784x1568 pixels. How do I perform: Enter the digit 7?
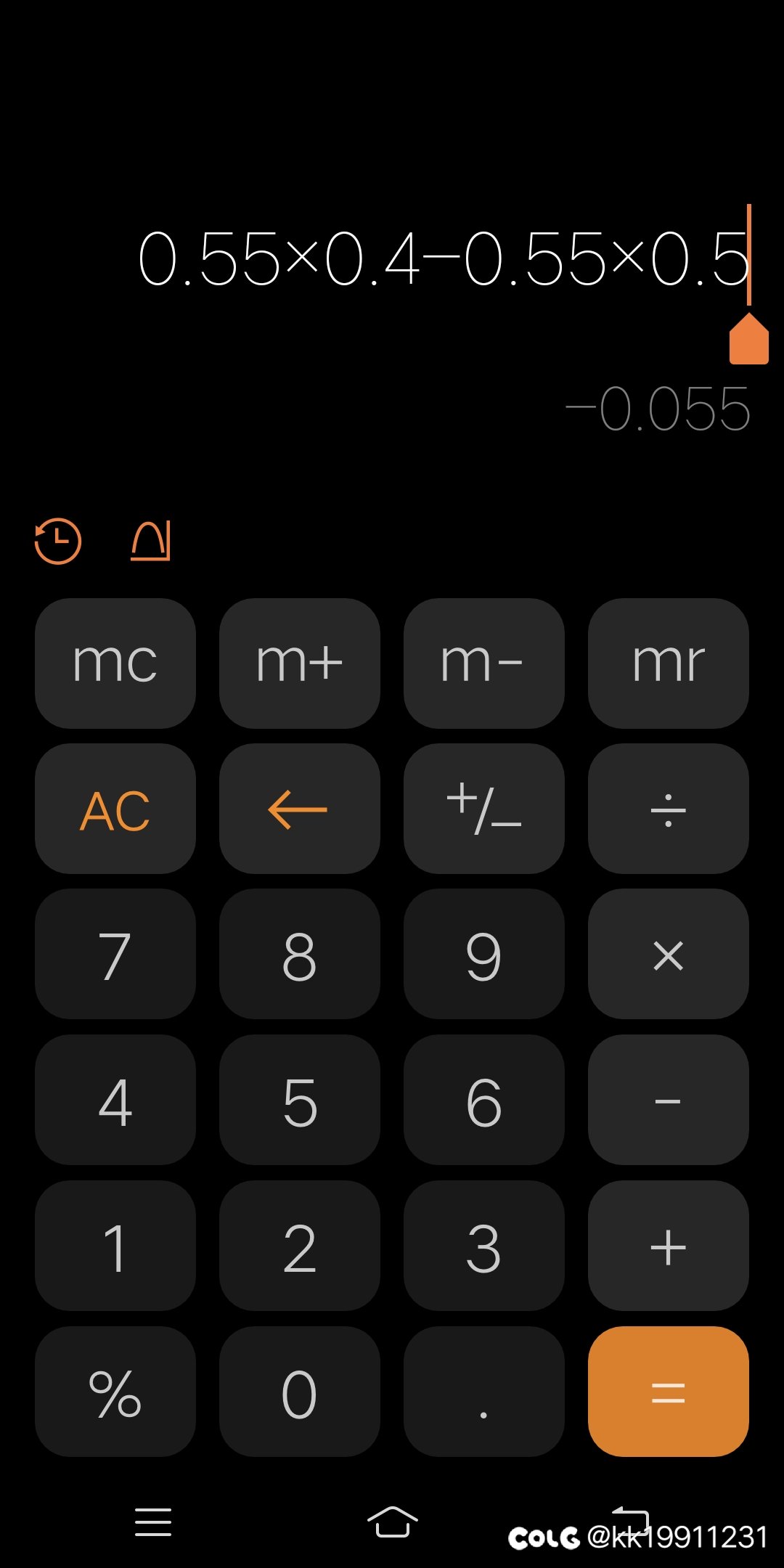click(115, 954)
